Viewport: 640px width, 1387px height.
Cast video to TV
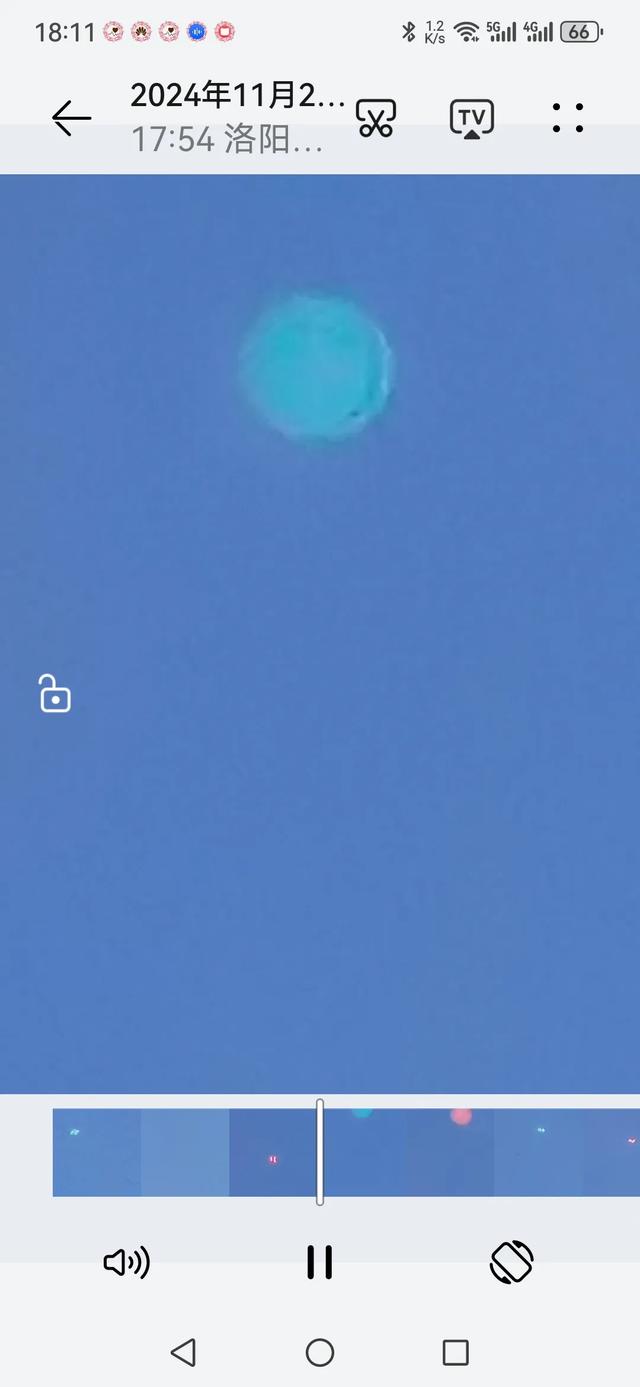point(471,118)
